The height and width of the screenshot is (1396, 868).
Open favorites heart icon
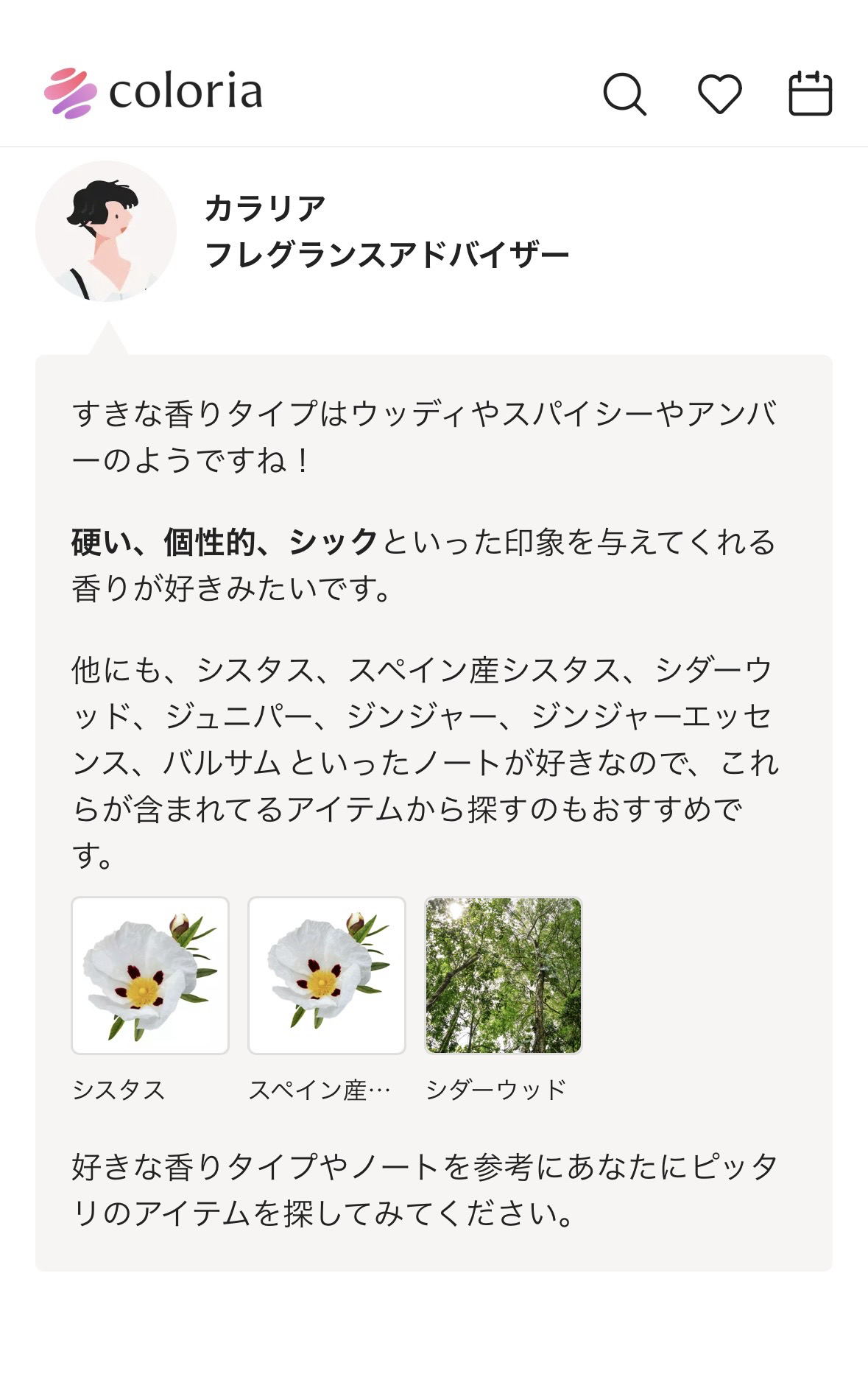pyautogui.click(x=719, y=94)
